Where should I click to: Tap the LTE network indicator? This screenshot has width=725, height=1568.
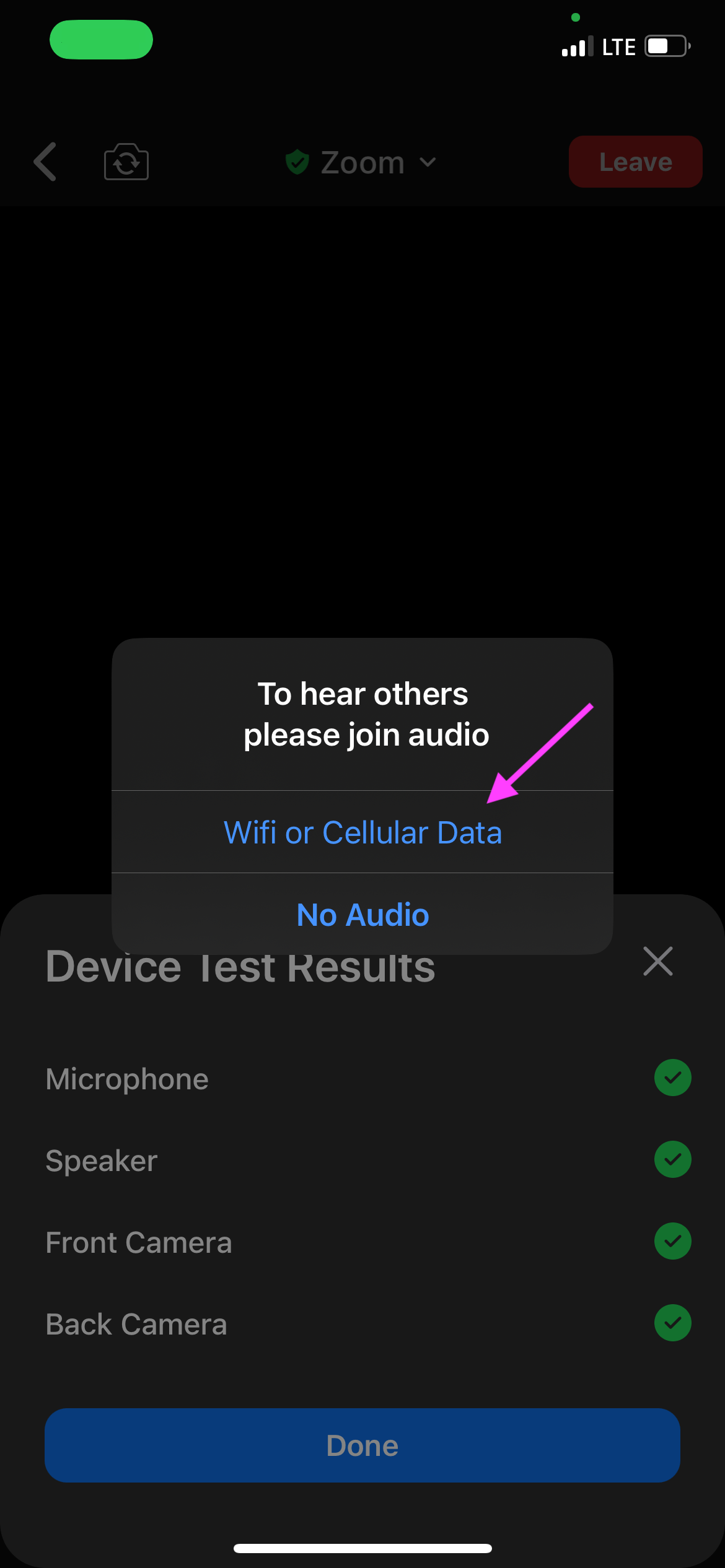point(618,45)
